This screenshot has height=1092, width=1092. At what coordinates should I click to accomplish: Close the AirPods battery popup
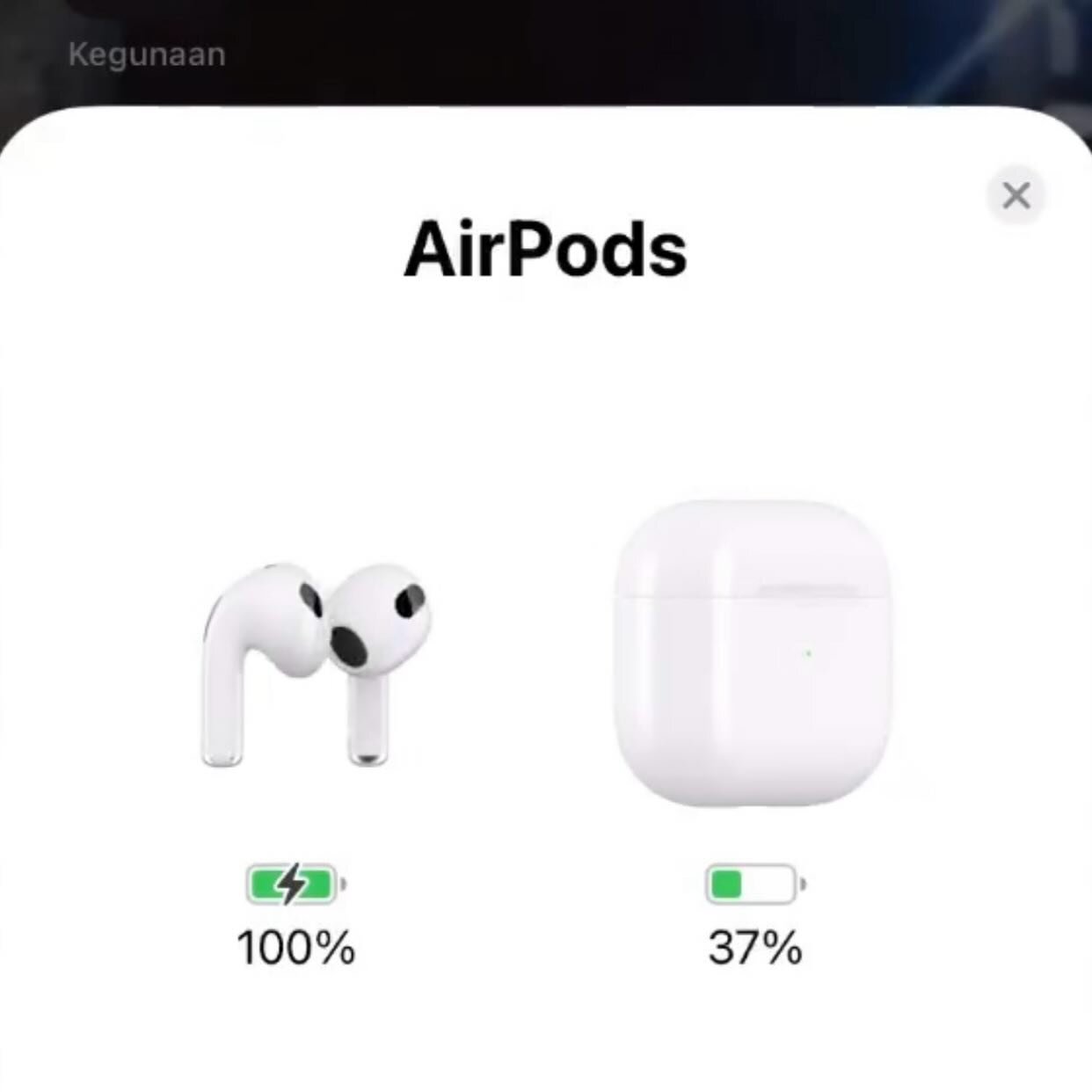(x=1016, y=195)
